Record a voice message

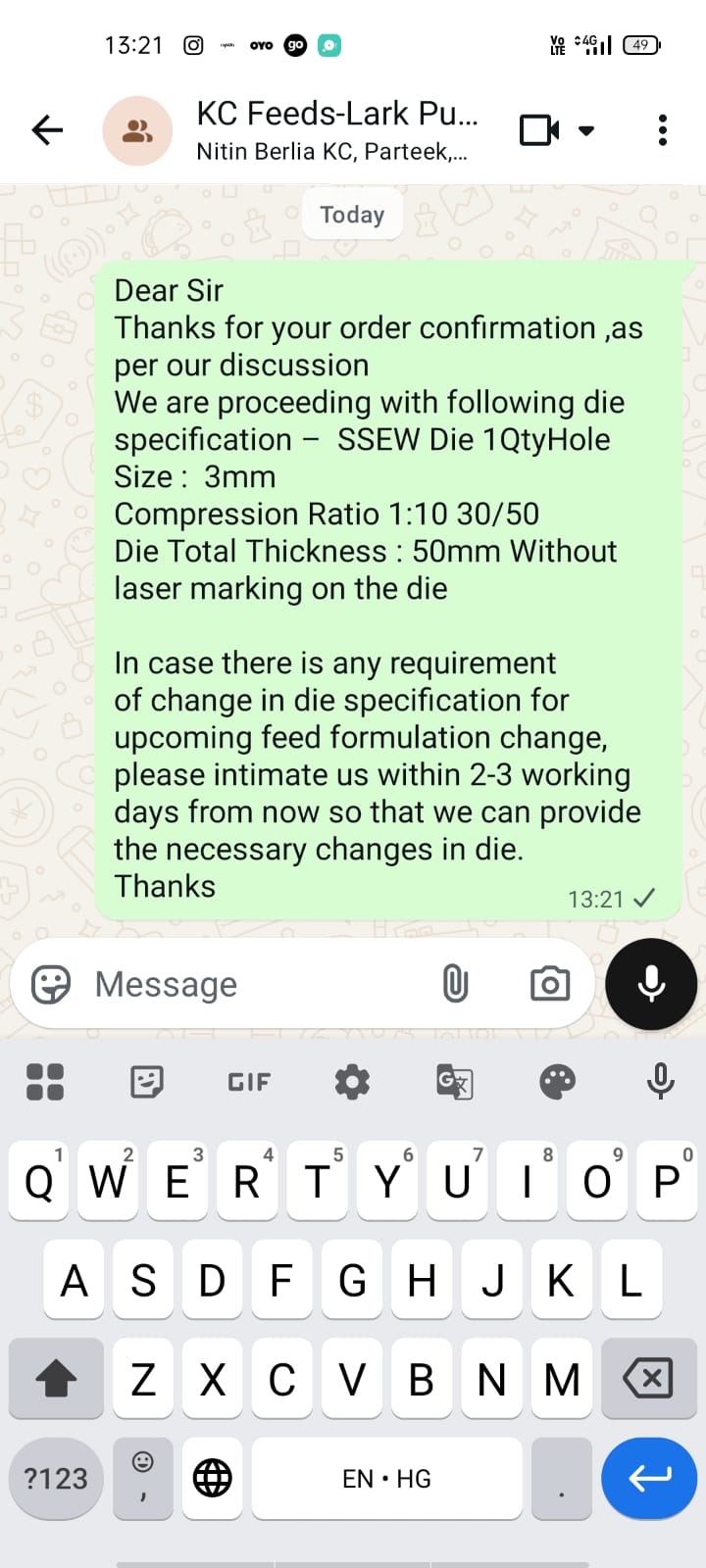click(x=651, y=983)
